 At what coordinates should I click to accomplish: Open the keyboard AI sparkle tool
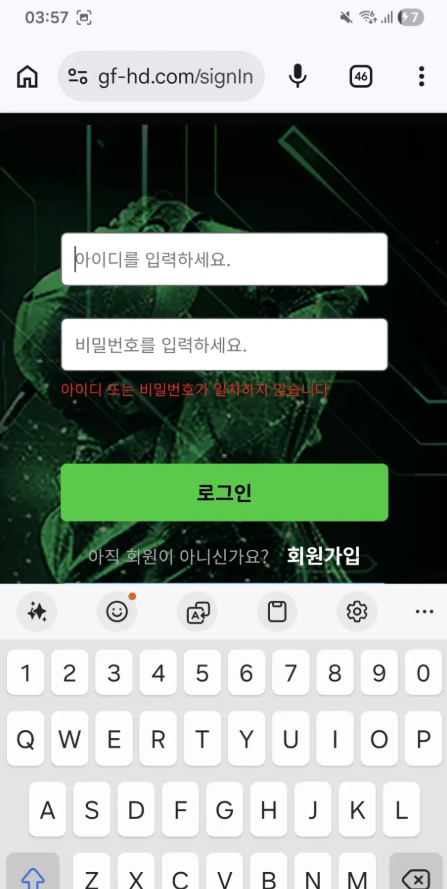(37, 612)
